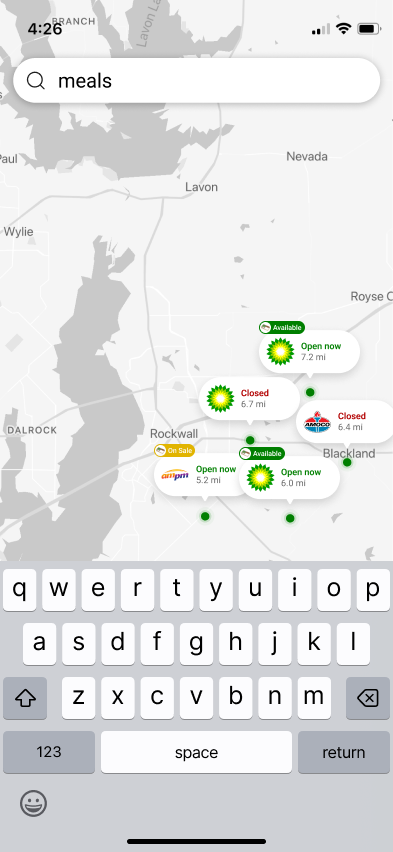Open the closed BP station at 6.7 mi
393x852 pixels.
pyautogui.click(x=249, y=398)
